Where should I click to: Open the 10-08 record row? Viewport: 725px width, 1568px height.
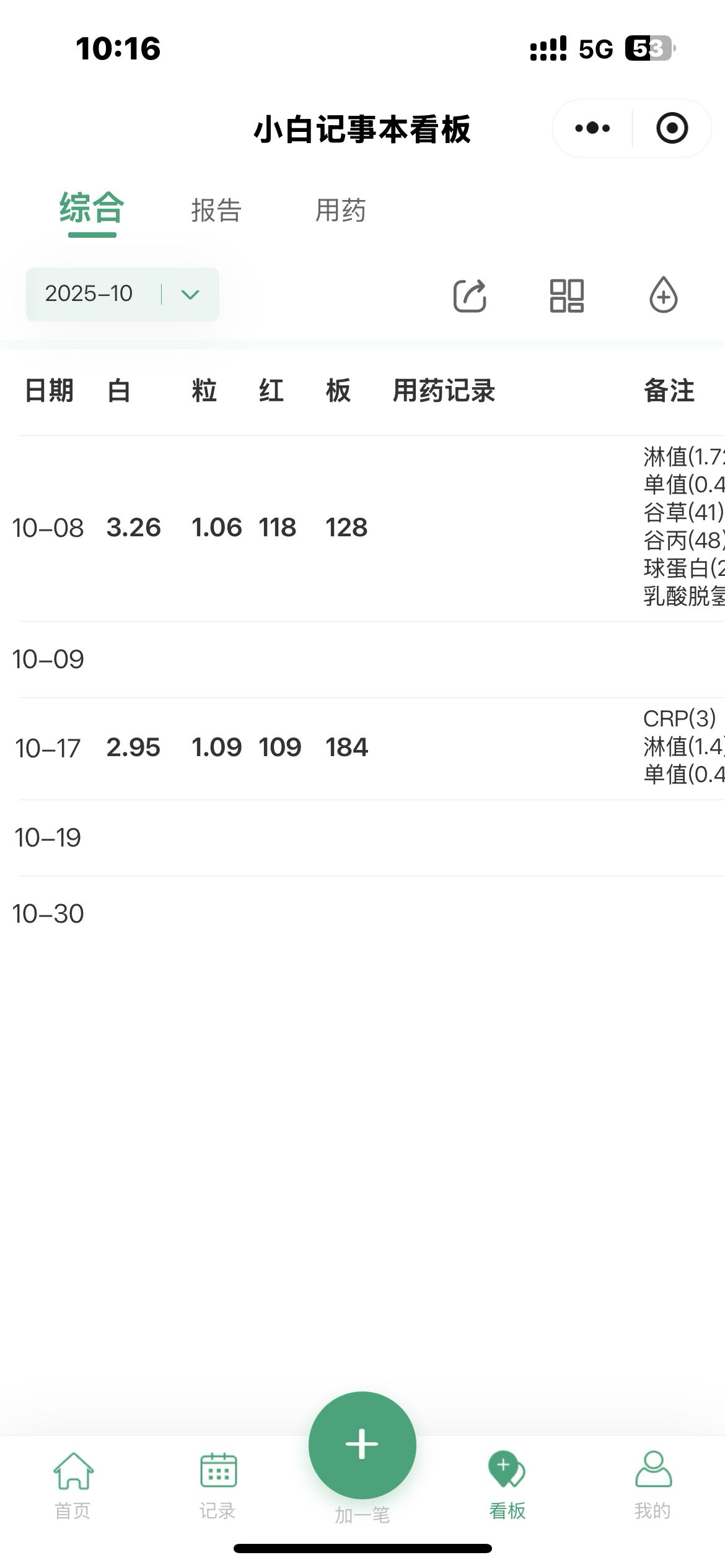tap(48, 528)
